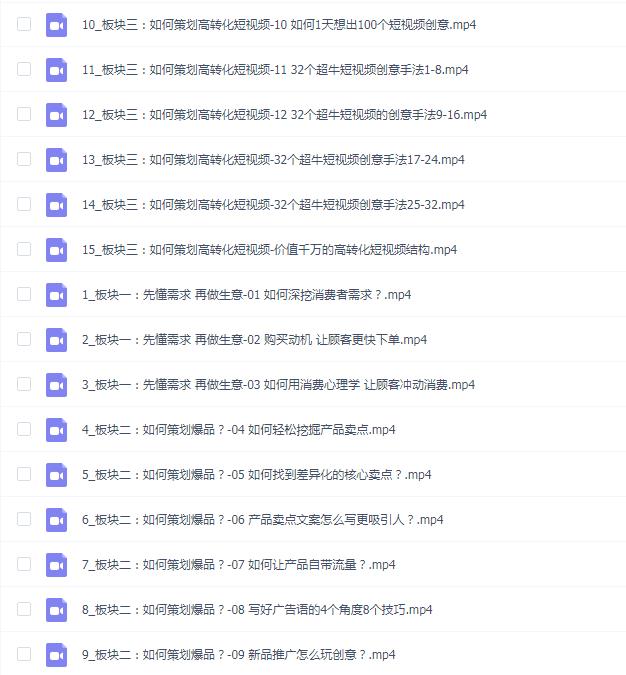Image resolution: width=626 pixels, height=675 pixels.
Task: Check the box next to 12_板块三 file
Action: [x=24, y=114]
